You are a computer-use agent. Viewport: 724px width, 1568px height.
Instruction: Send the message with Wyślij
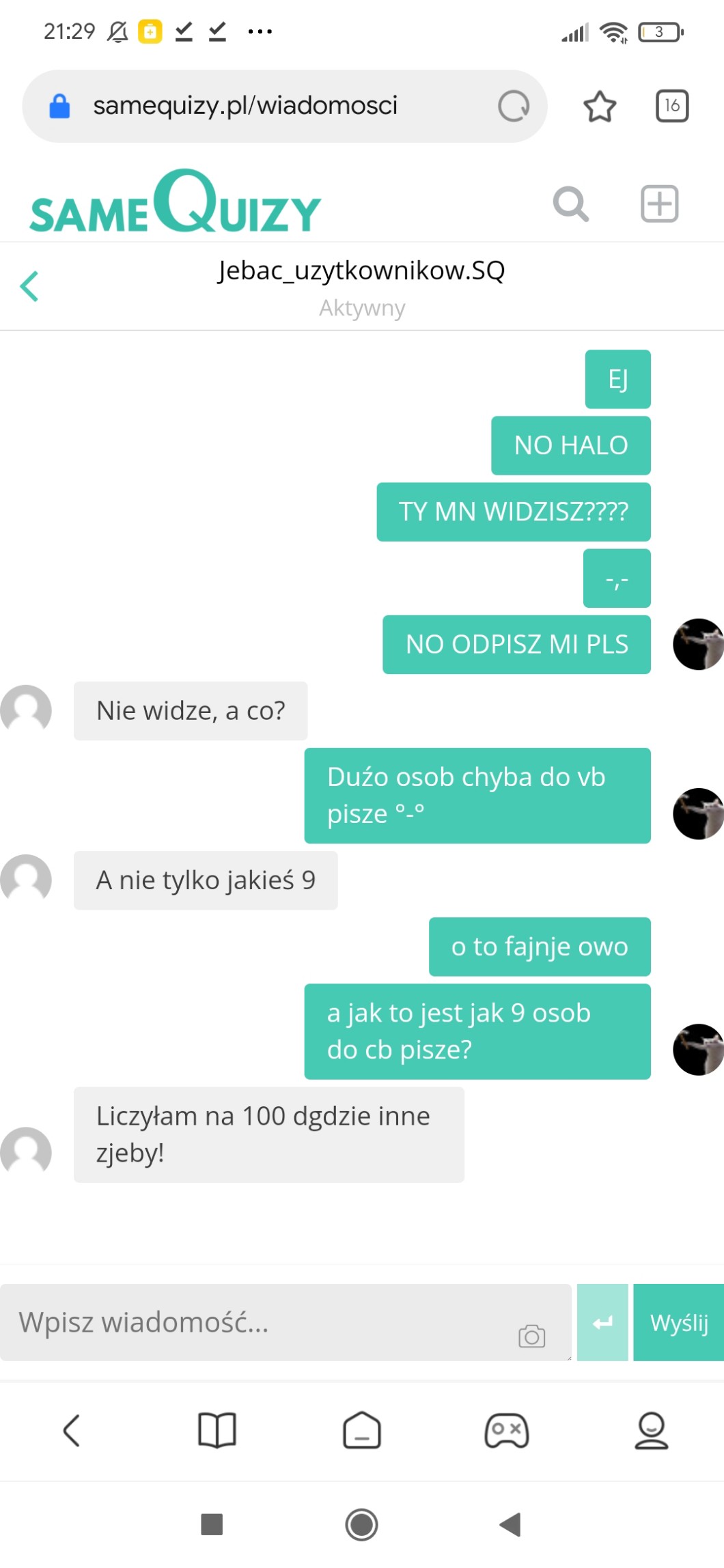678,1323
